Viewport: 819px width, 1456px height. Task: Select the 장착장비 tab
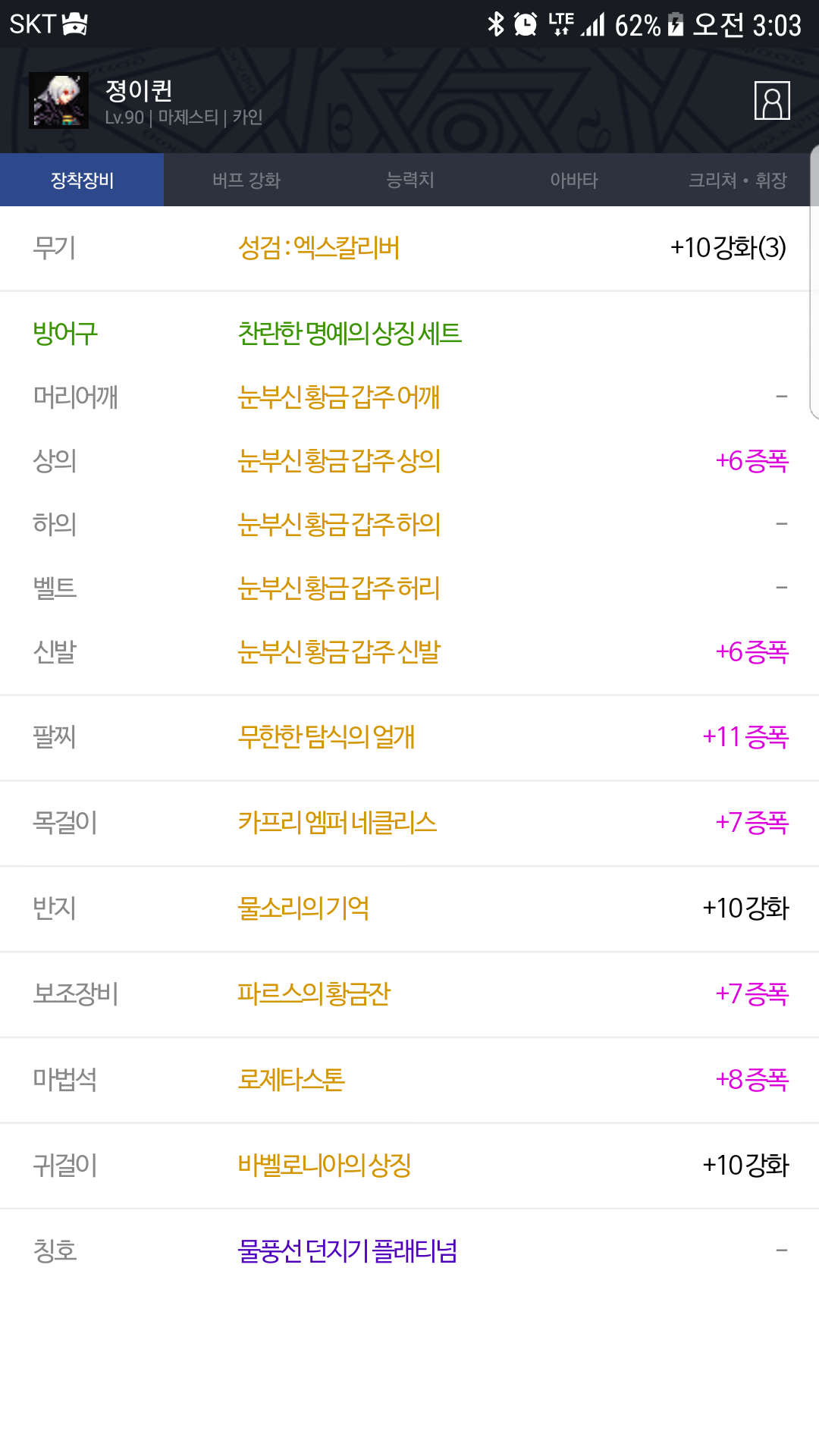click(82, 180)
